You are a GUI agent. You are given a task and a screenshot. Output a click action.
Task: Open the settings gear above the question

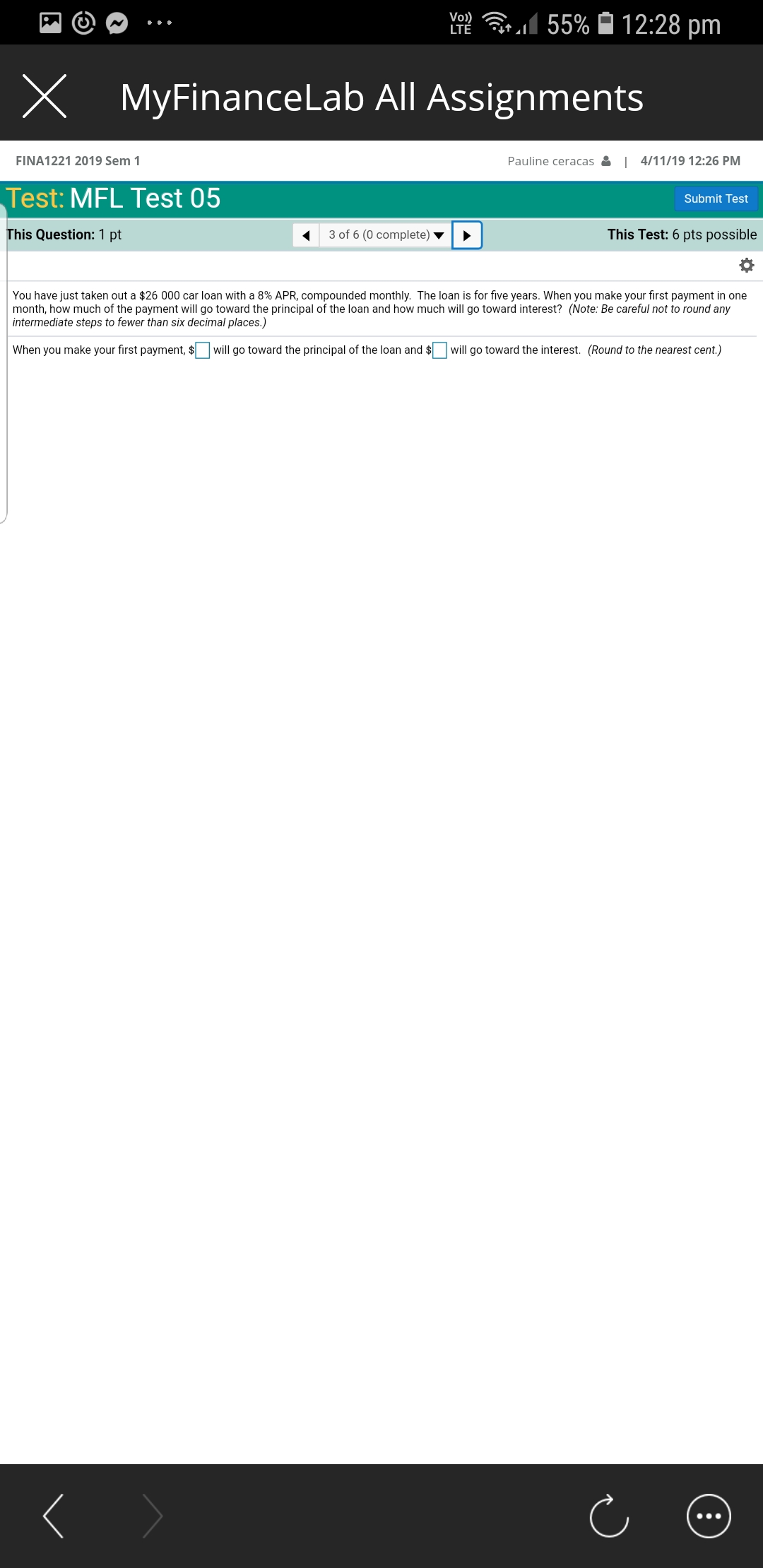747,264
